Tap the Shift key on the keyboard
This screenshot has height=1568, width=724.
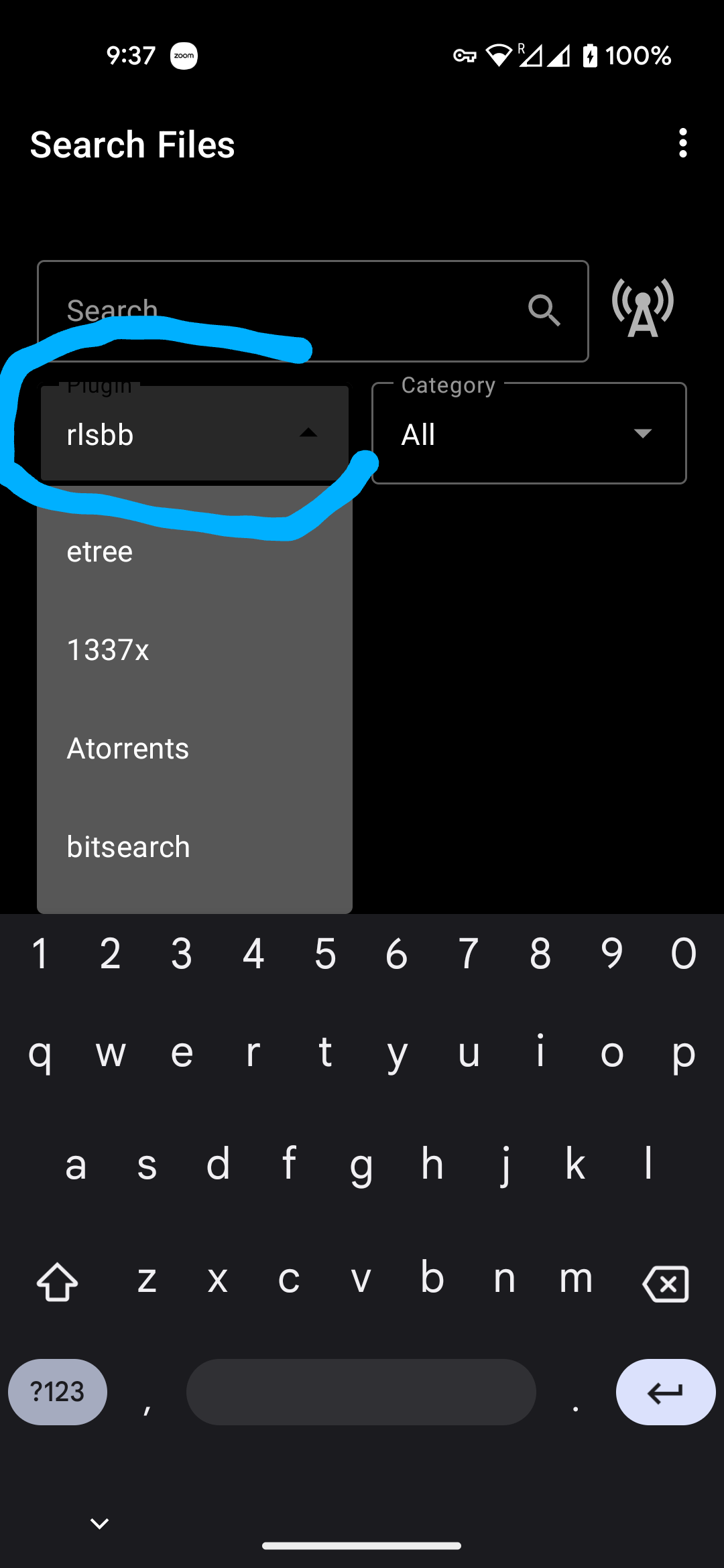tap(57, 1281)
